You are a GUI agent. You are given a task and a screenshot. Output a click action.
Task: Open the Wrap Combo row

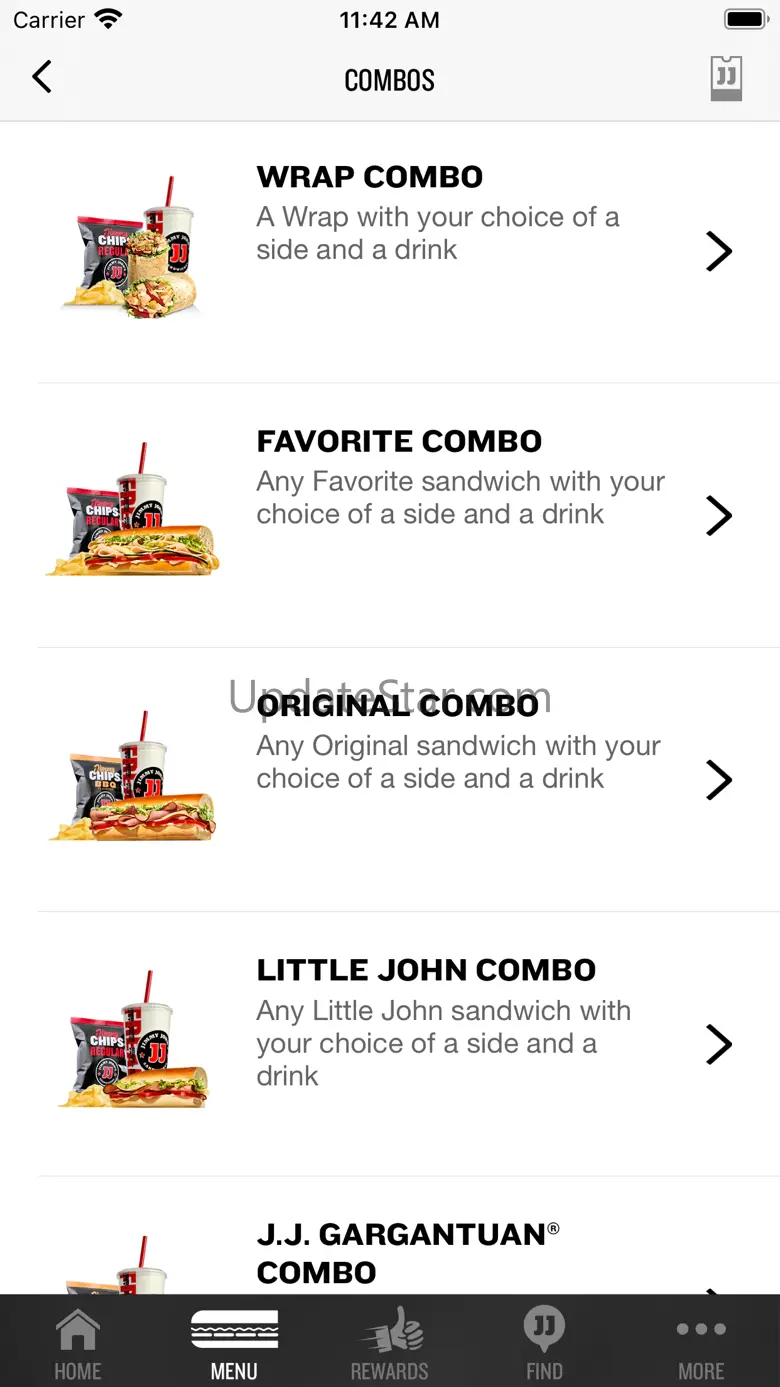390,251
